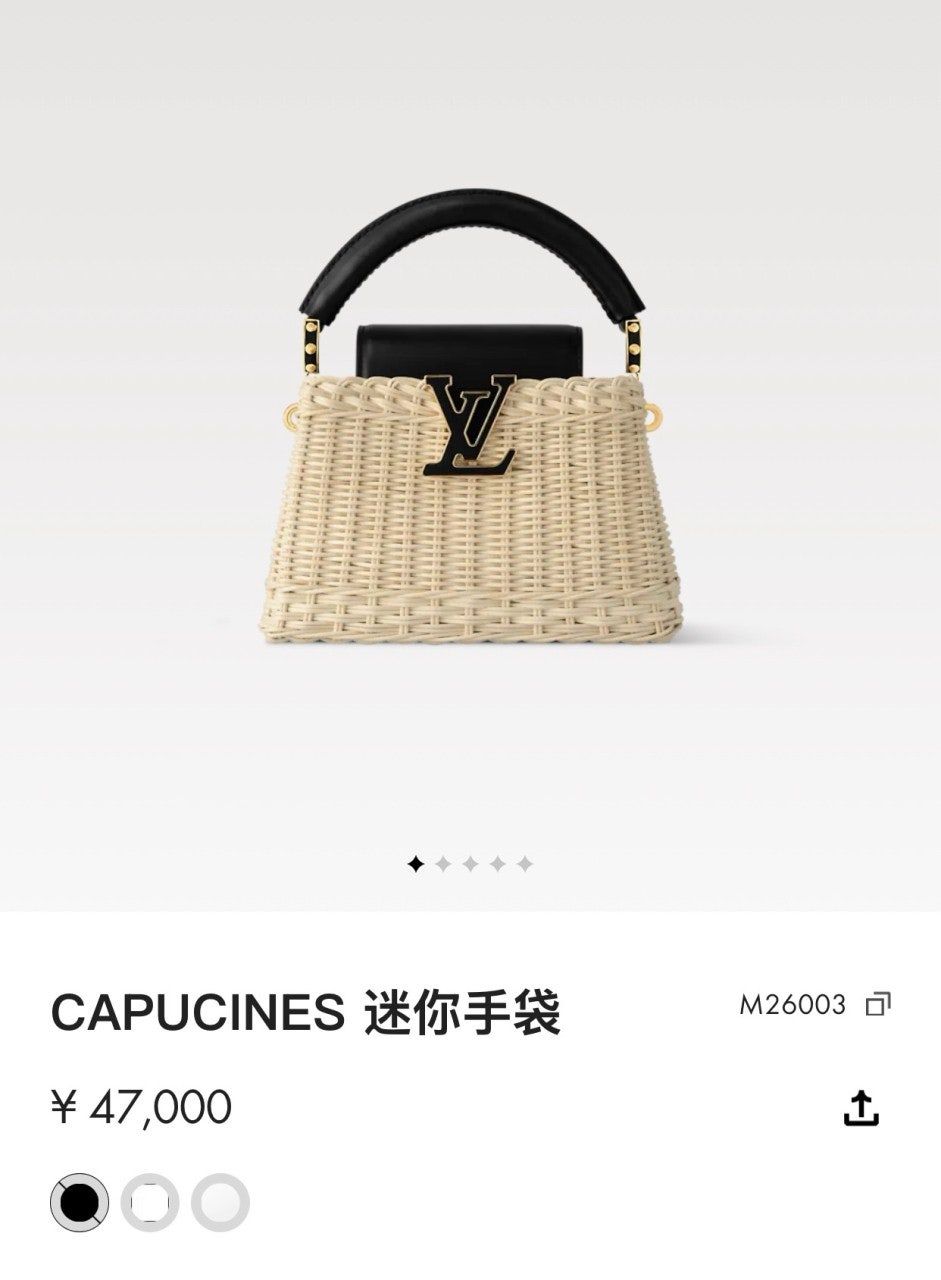Choose the second white color swatch
Screen dimensions: 941x1280
point(150,1202)
